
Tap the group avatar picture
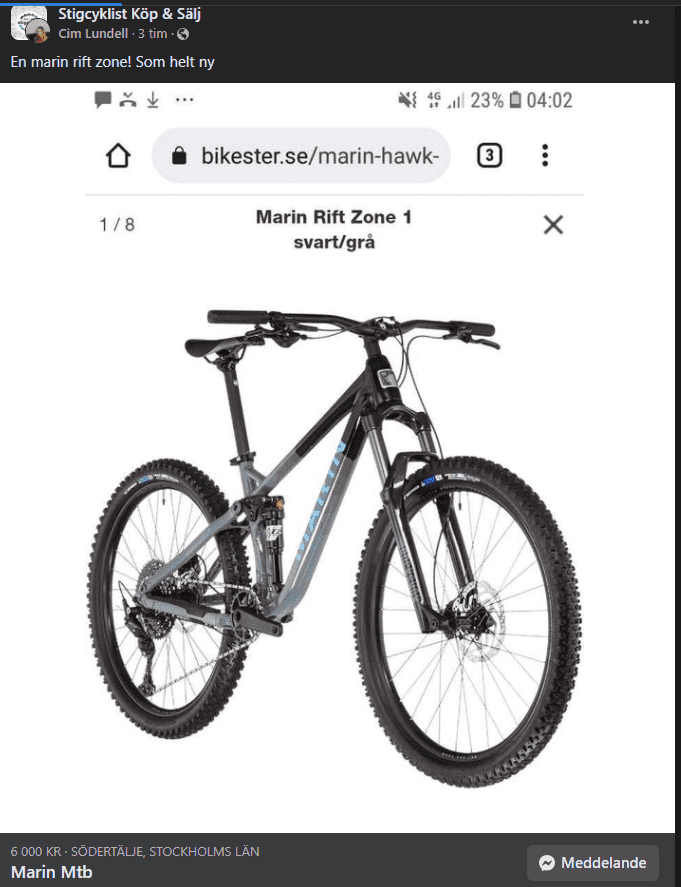pyautogui.click(x=30, y=24)
